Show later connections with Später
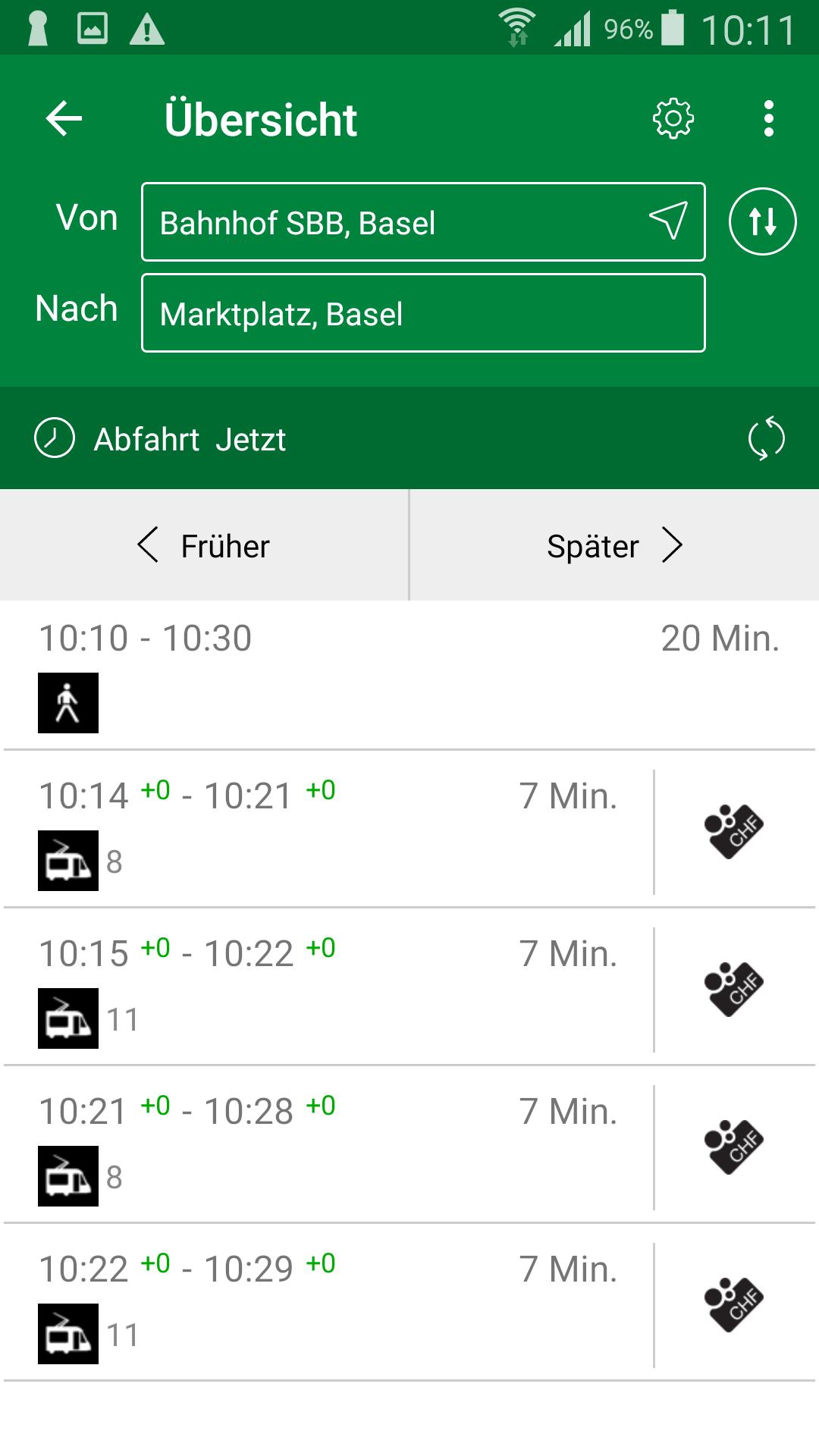 [x=615, y=545]
